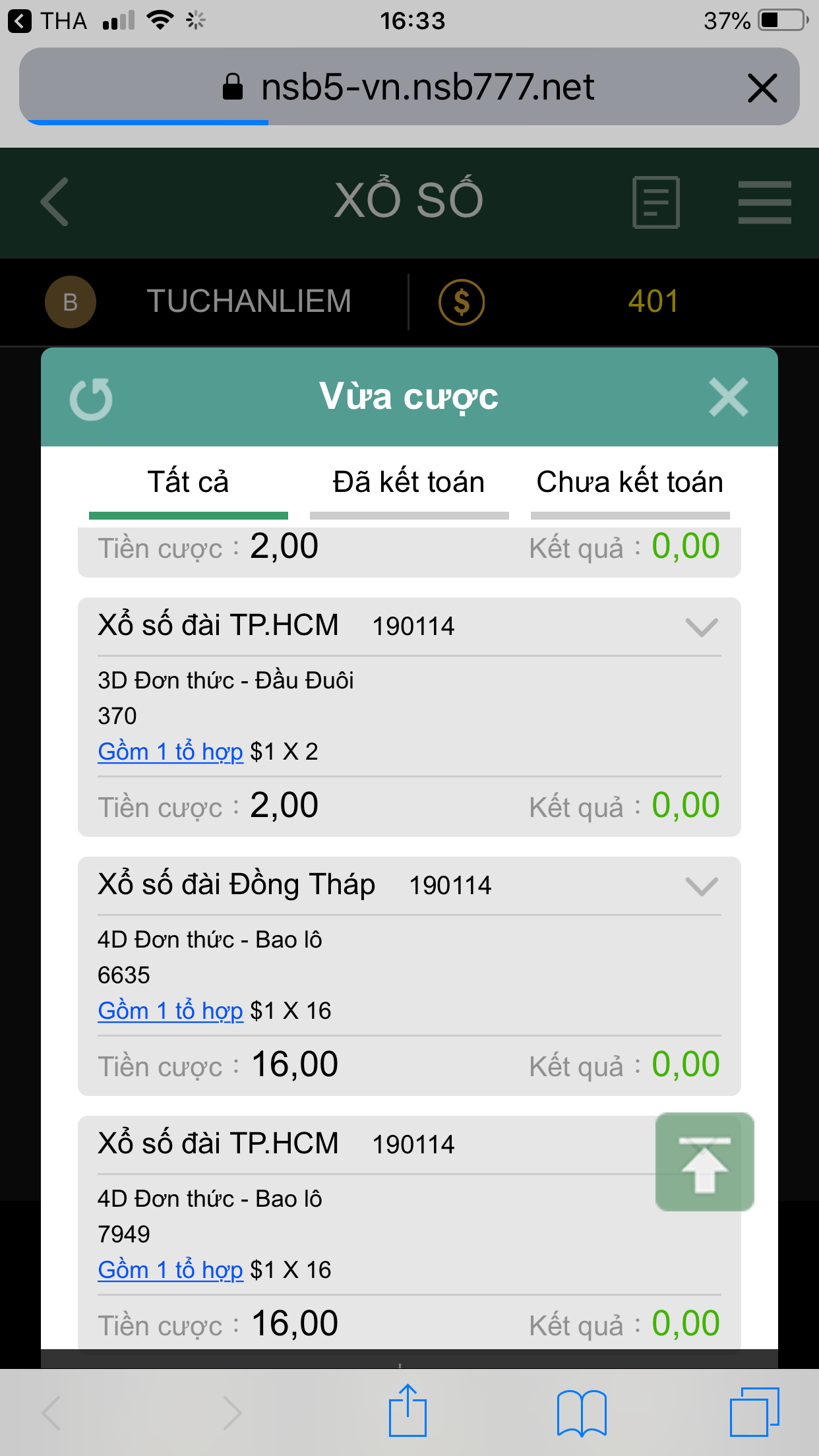Viewport: 819px width, 1456px height.
Task: Open the bet records document icon
Action: point(655,202)
